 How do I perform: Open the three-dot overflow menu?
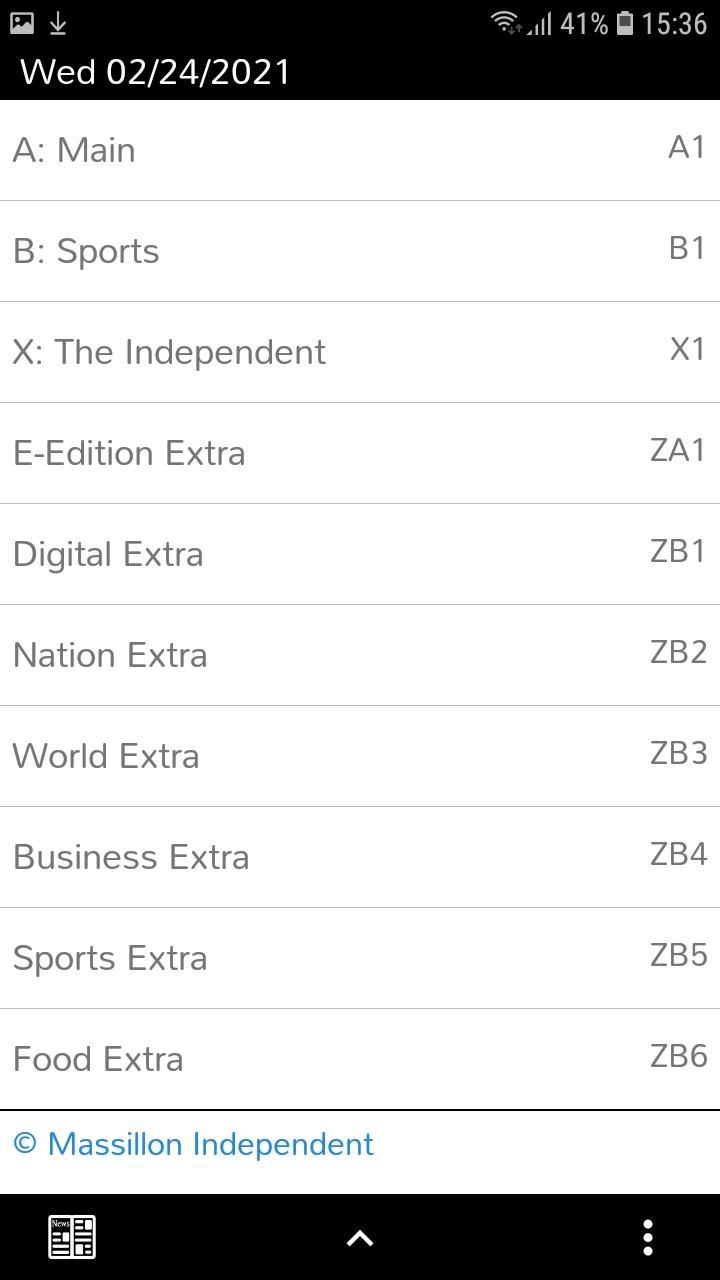point(648,1237)
